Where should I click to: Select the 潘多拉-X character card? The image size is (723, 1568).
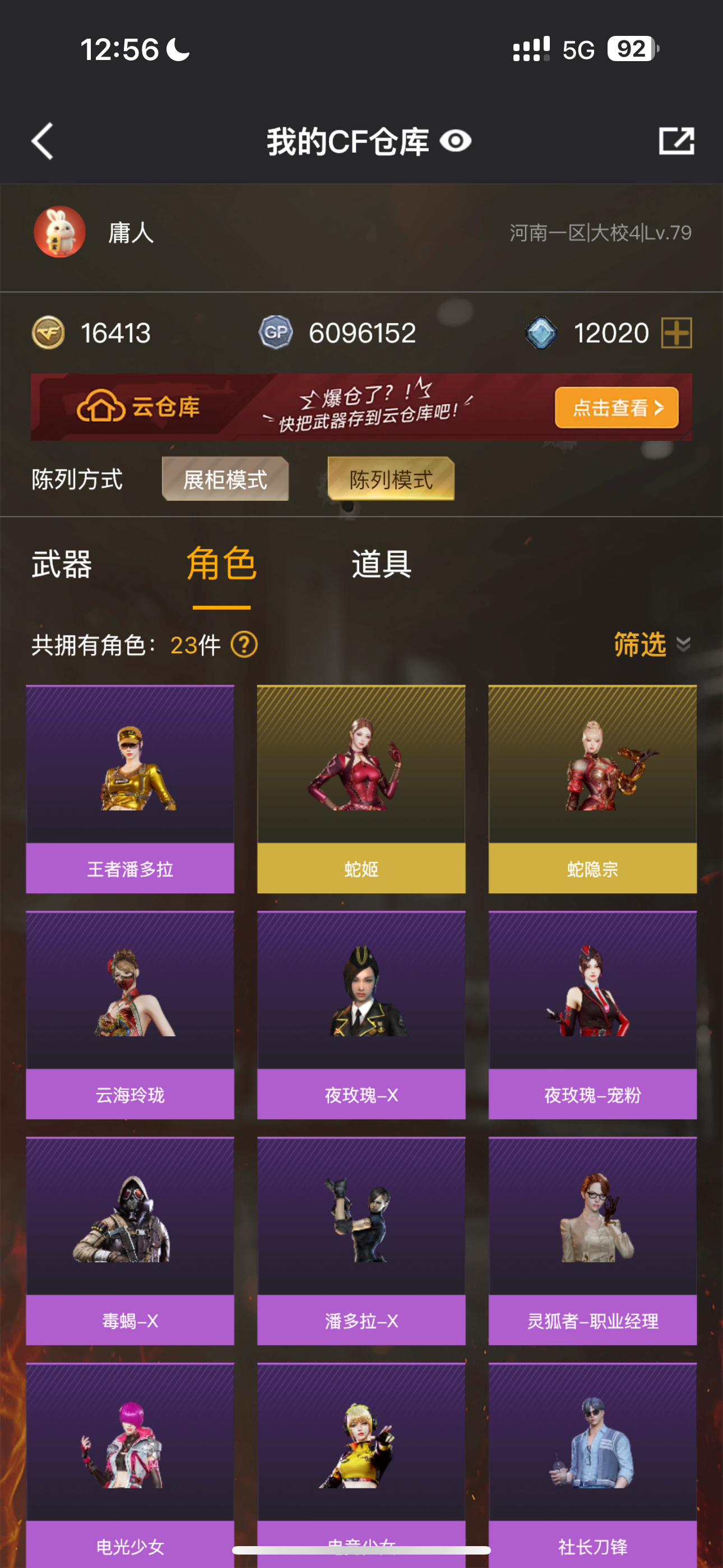[x=361, y=1240]
